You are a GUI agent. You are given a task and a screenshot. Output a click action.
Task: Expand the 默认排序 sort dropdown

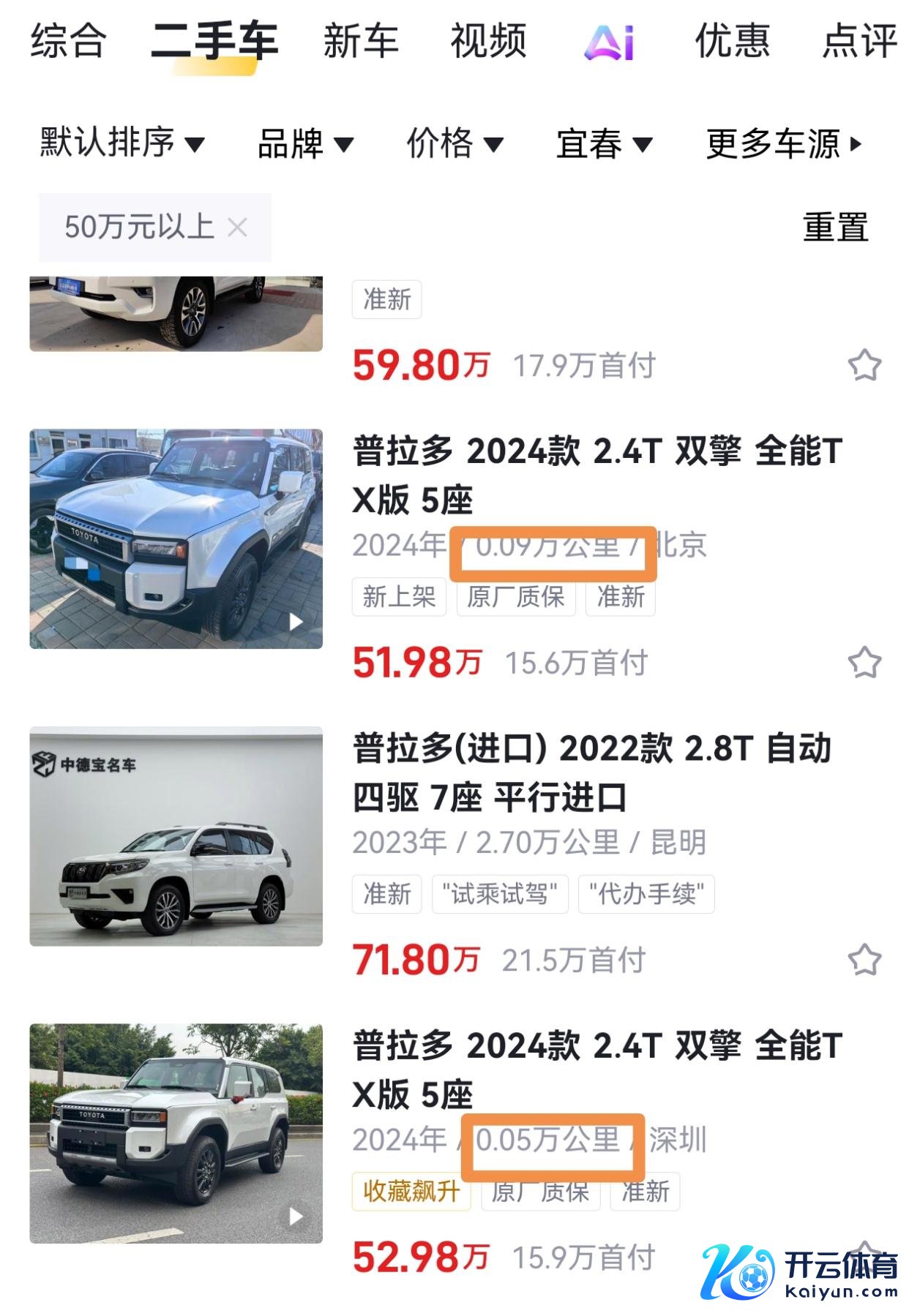click(x=121, y=143)
